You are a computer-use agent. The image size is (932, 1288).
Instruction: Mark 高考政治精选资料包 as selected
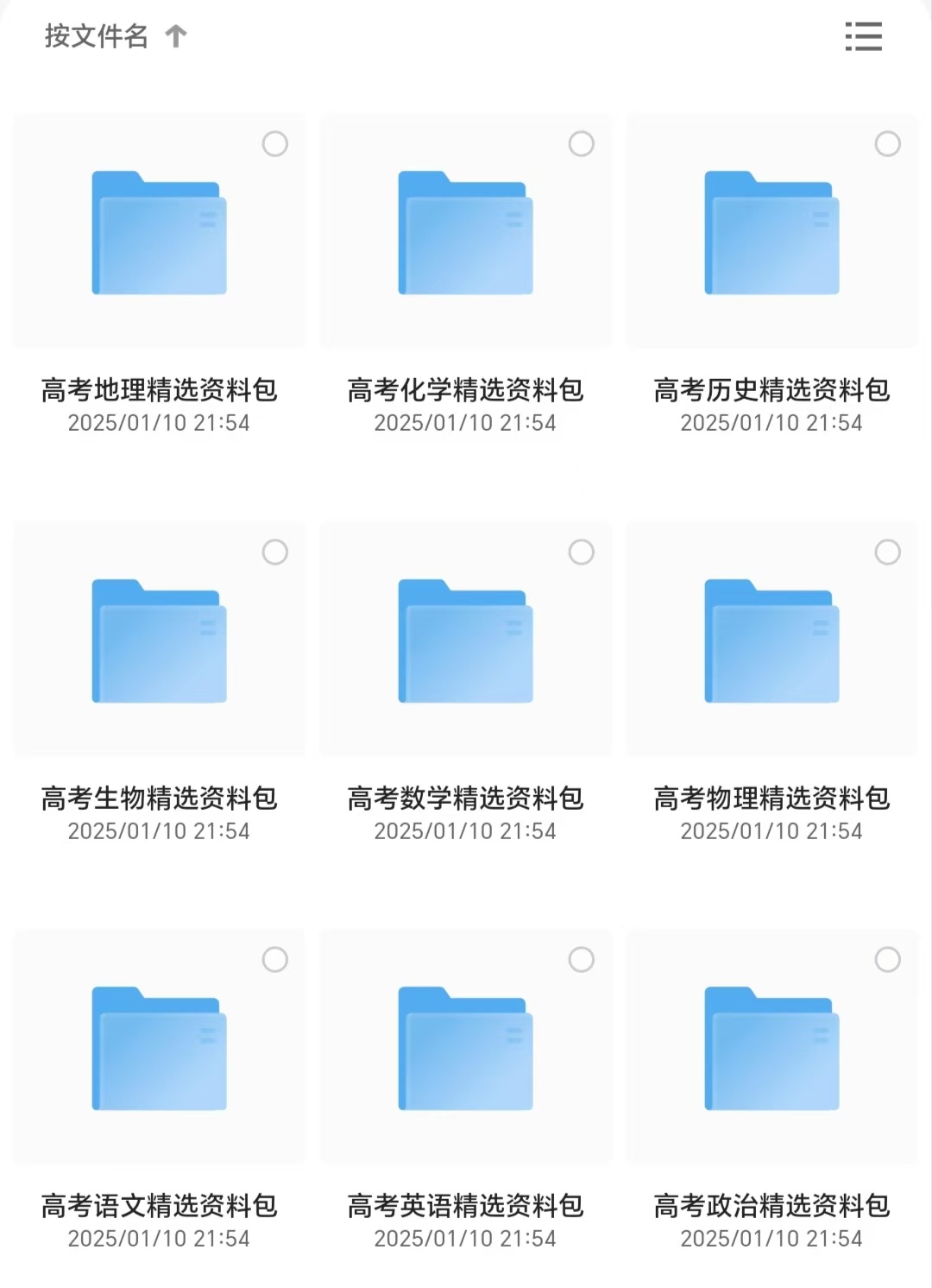[x=888, y=959]
